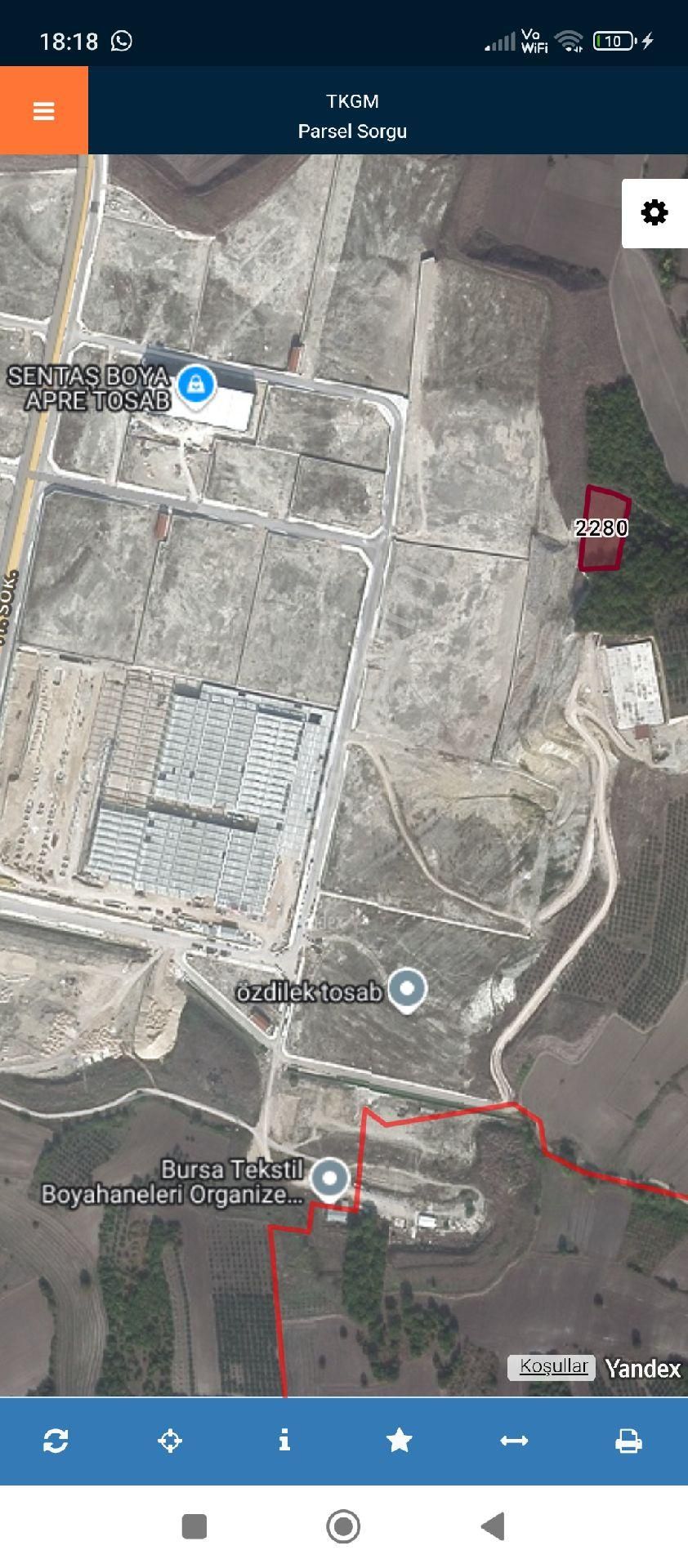Tap the SENTAŞ BOYA APRE TOSAB marker
The image size is (688, 1568).
pyautogui.click(x=196, y=384)
